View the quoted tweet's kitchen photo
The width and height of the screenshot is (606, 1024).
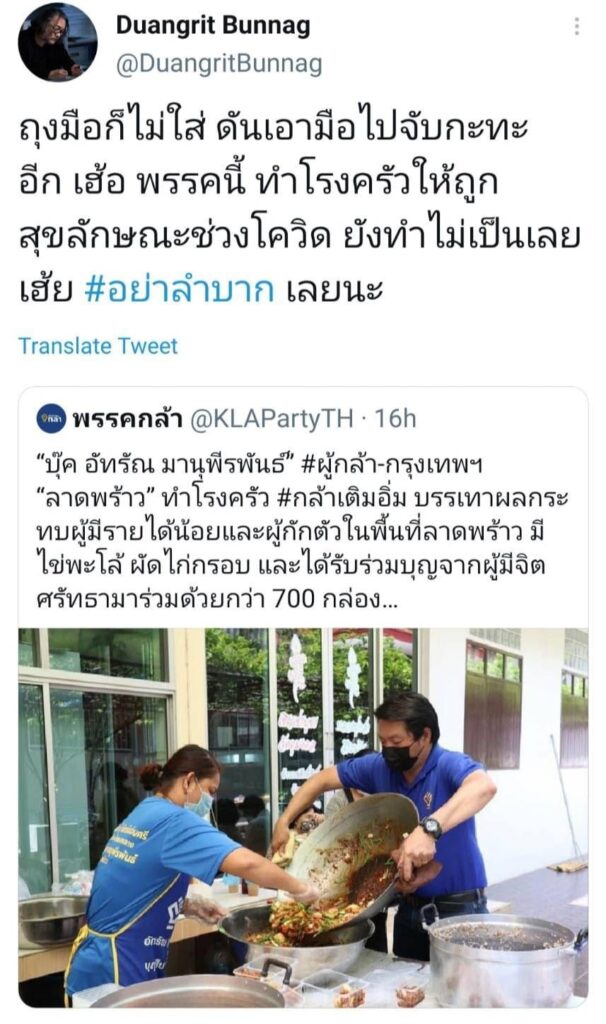tap(302, 815)
